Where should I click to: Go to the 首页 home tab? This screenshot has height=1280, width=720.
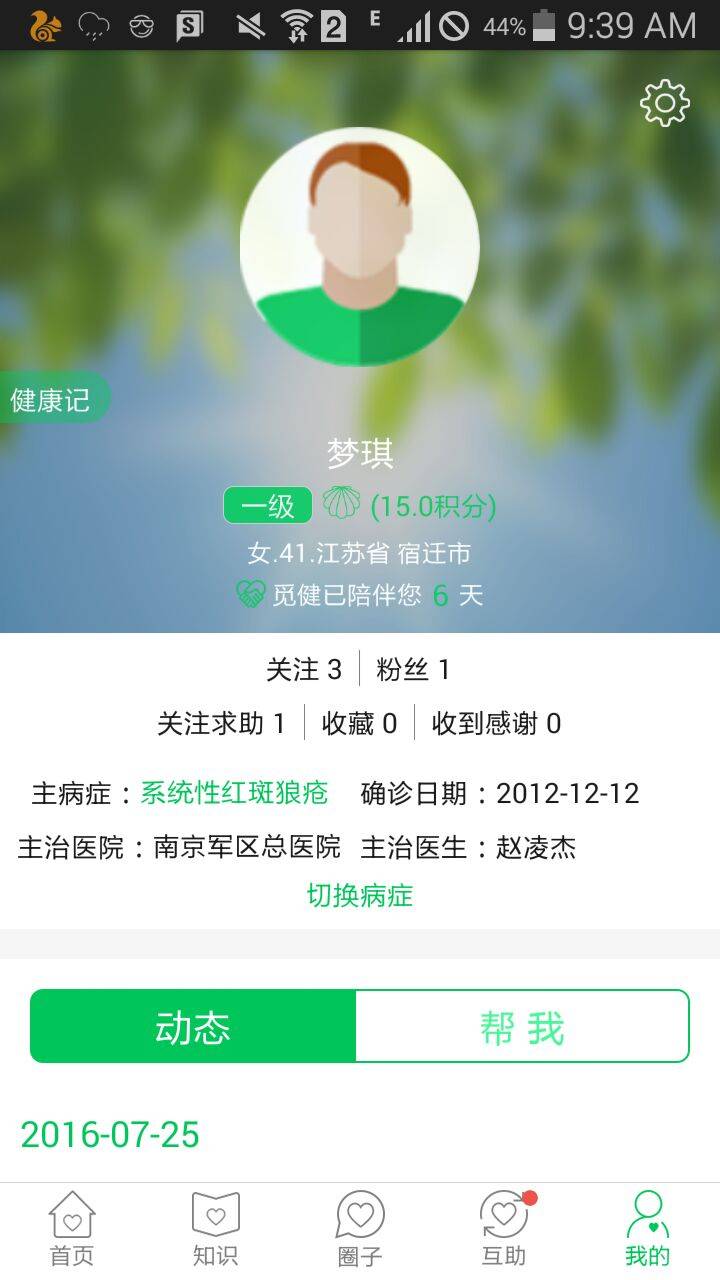click(72, 1228)
